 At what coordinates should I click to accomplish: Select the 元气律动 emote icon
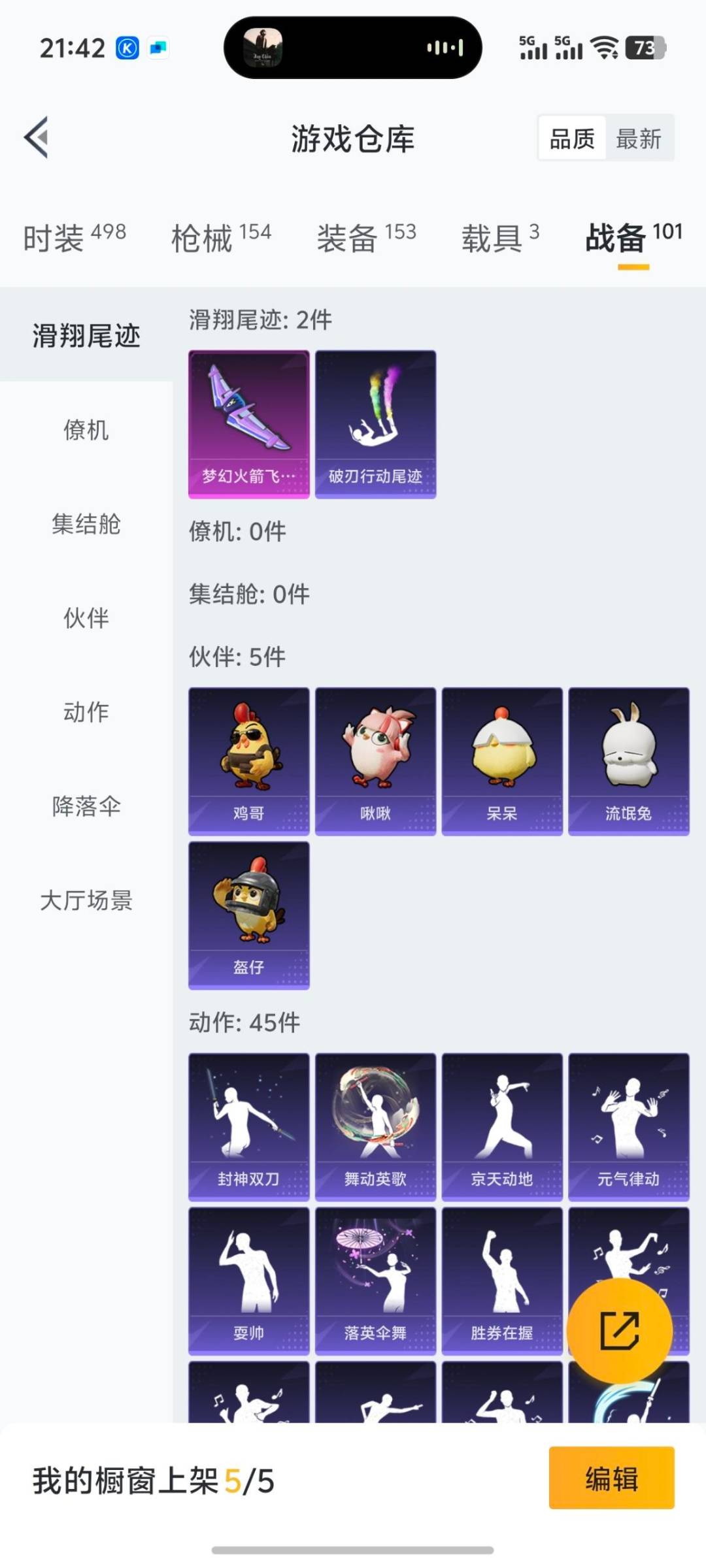(x=629, y=1124)
